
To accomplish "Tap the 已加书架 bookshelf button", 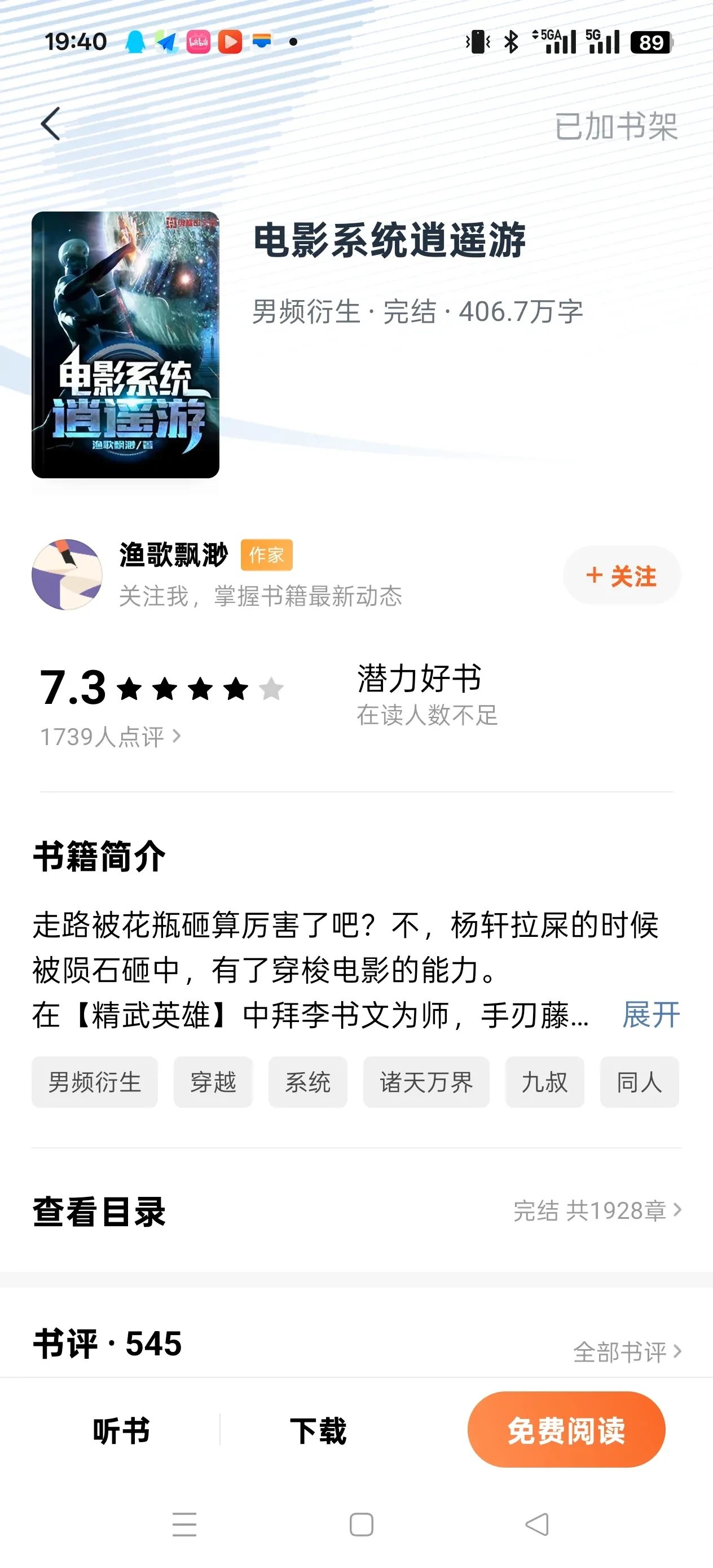I will click(x=615, y=126).
